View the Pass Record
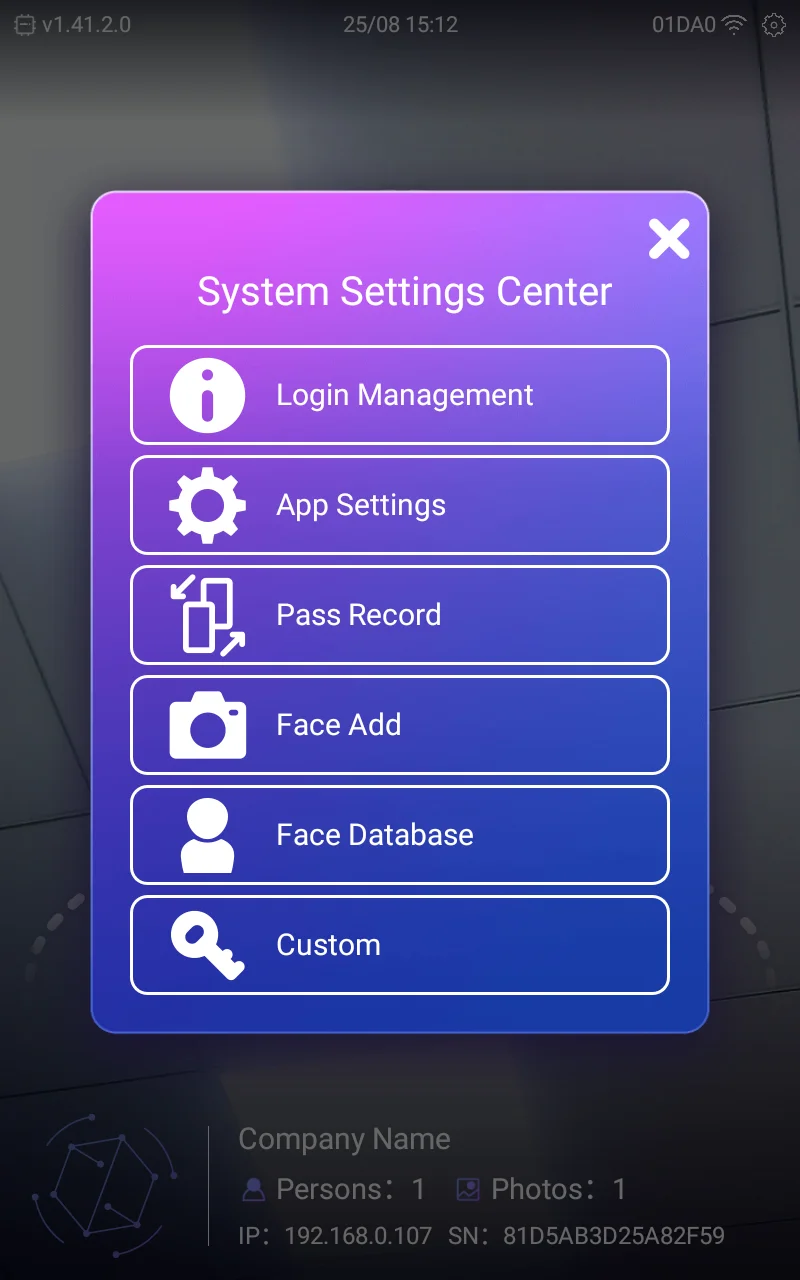Viewport: 800px width, 1280px height. pyautogui.click(x=400, y=615)
